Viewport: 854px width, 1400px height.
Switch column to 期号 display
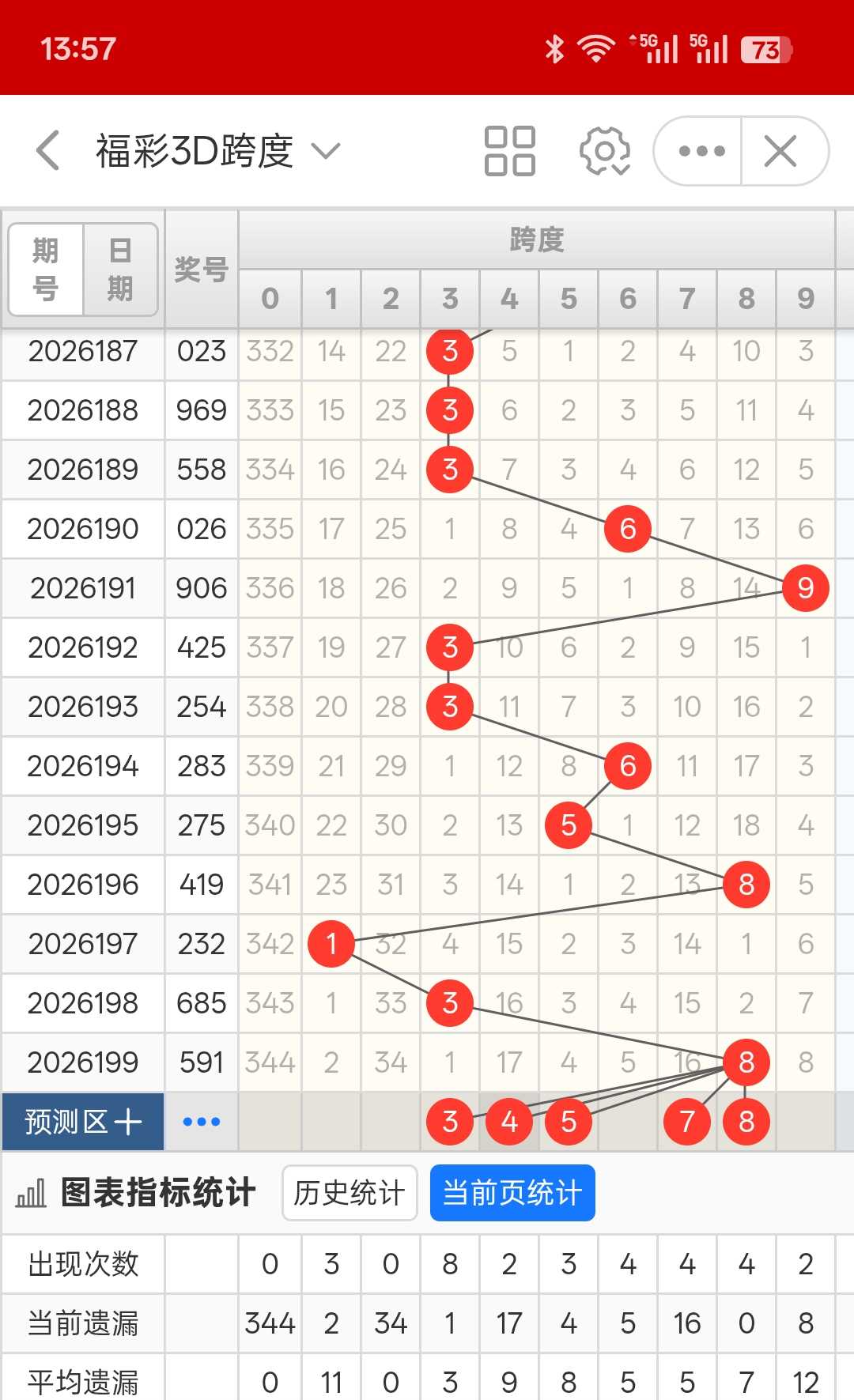click(x=46, y=270)
